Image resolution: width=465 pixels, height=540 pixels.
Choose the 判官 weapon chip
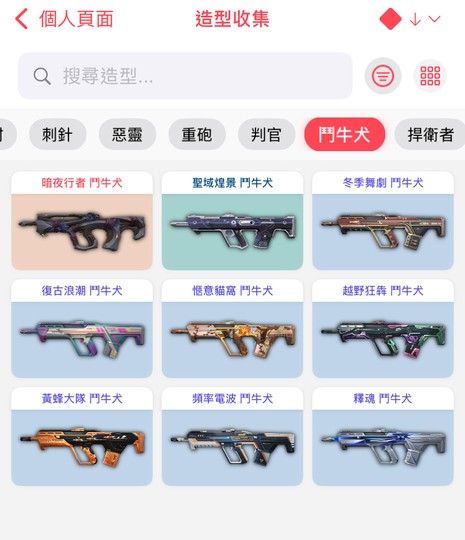(x=266, y=134)
